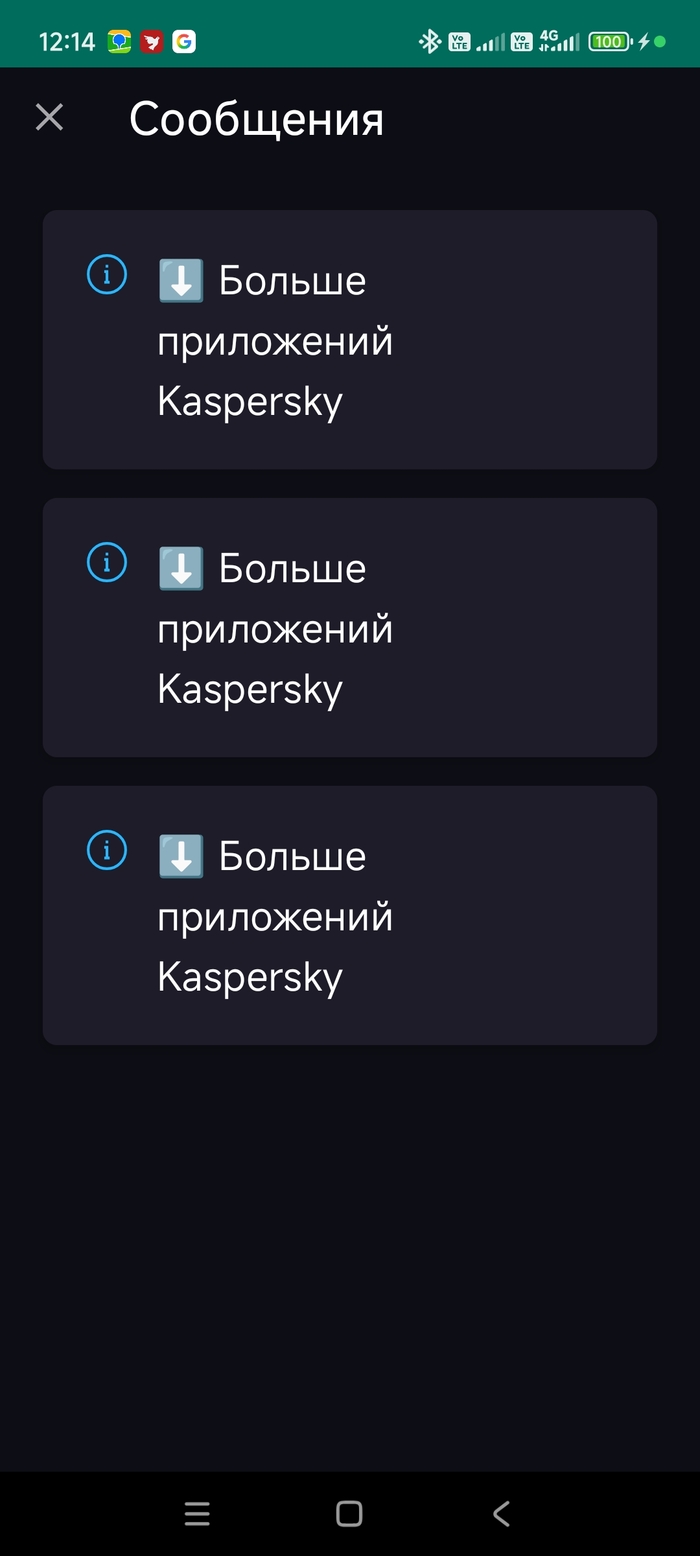700x1556 pixels.
Task: Open the middle Больше приложений Kaspersky message
Action: [349, 628]
